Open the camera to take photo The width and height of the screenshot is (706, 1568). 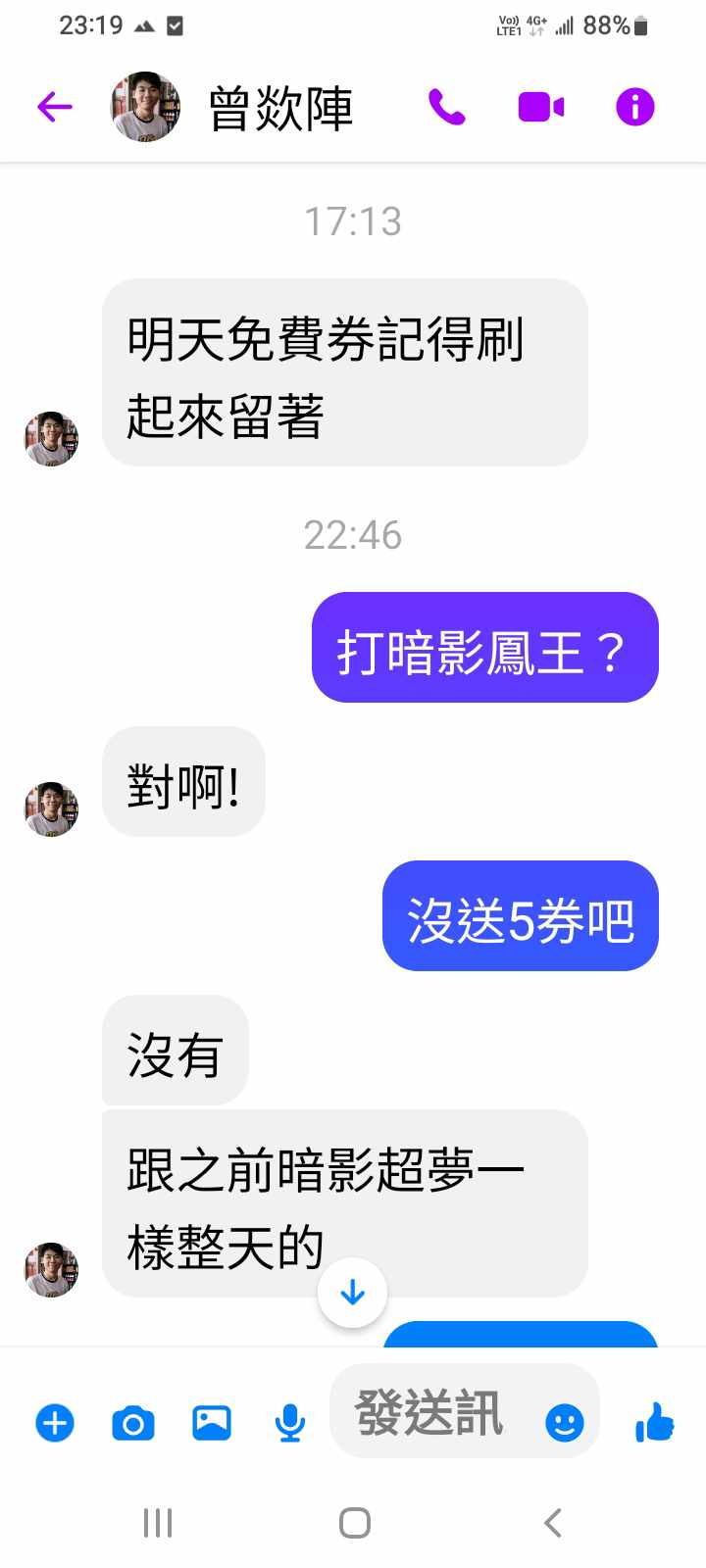coord(133,1422)
